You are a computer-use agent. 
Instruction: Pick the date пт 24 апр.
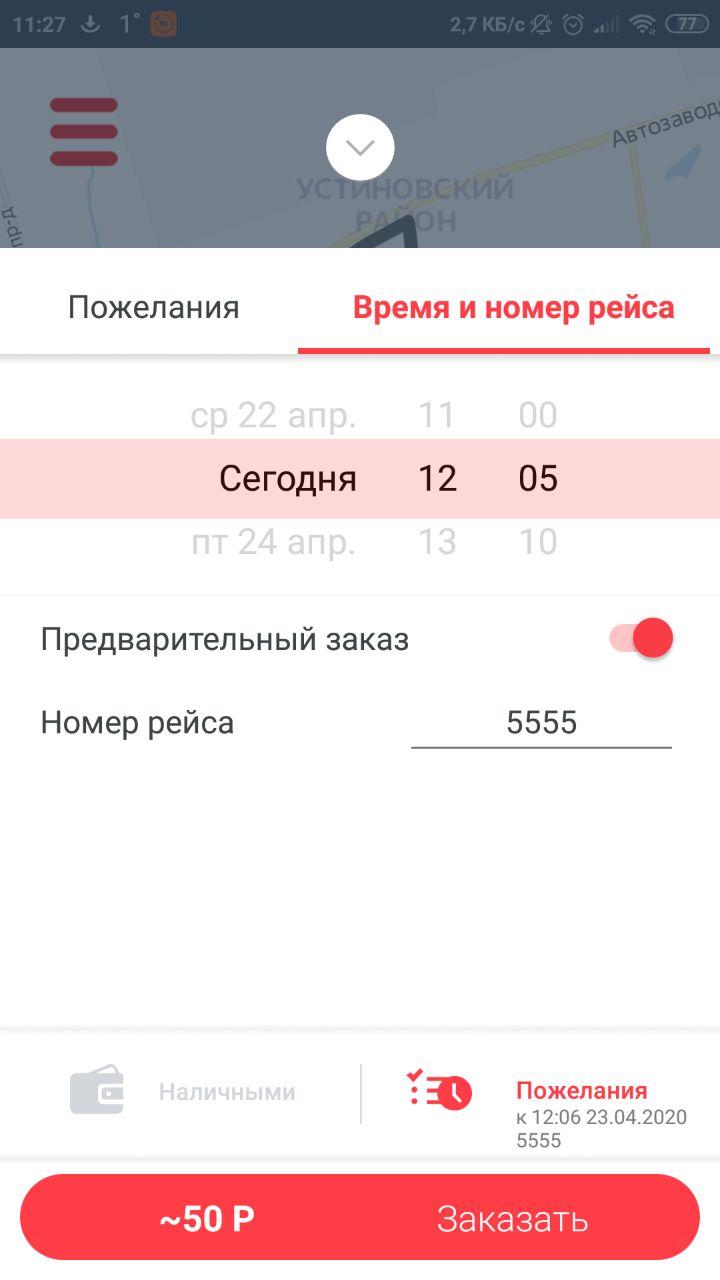pos(273,542)
